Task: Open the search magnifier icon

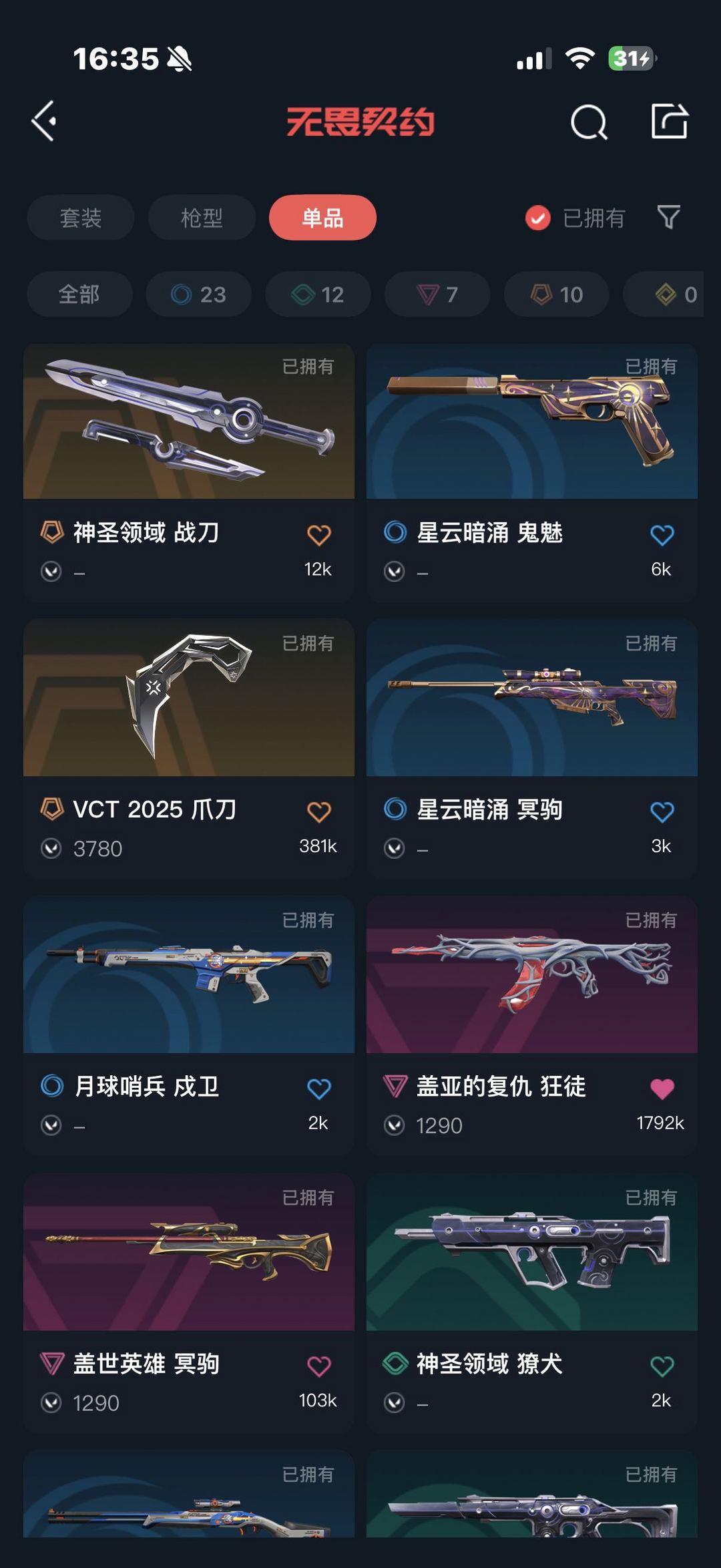Action: [x=589, y=122]
